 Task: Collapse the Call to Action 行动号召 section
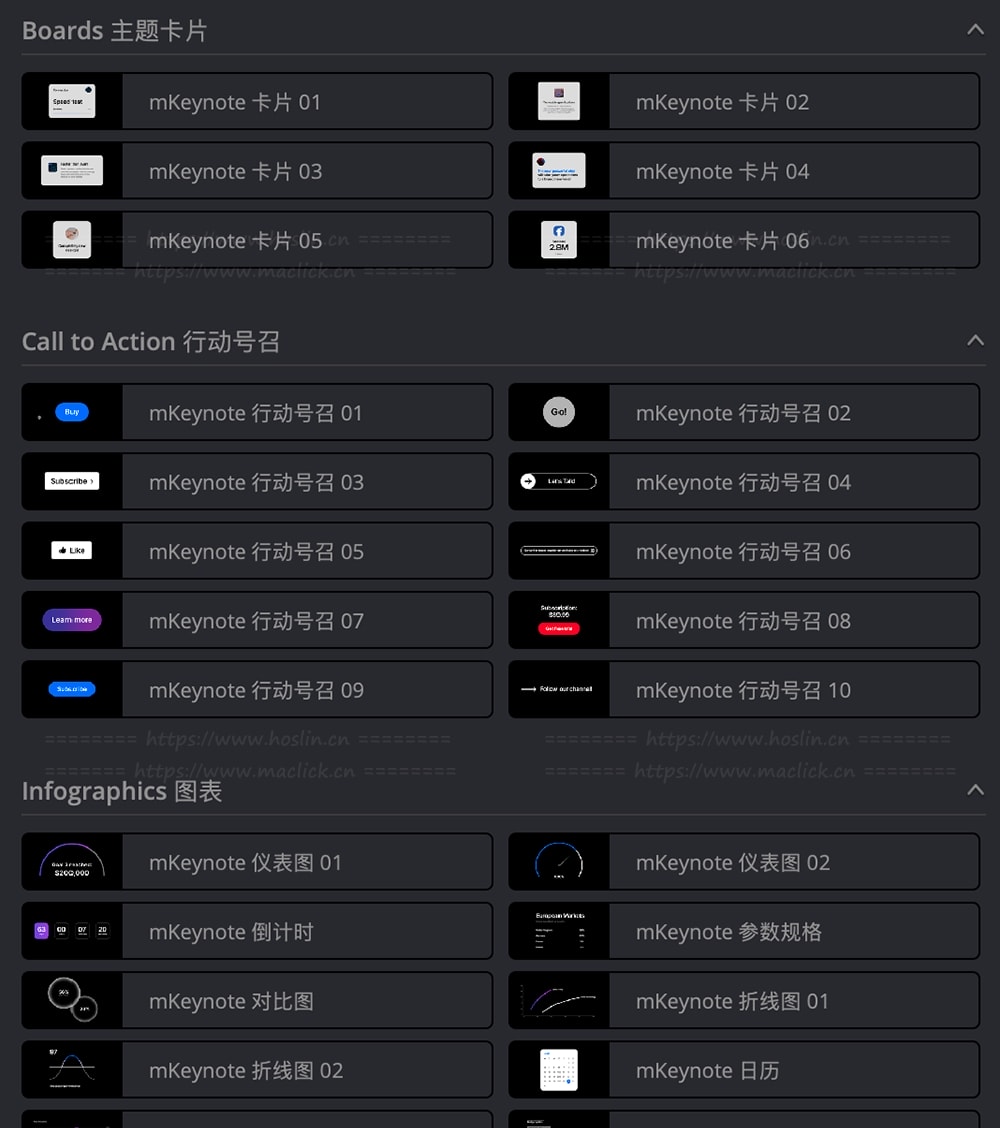click(x=975, y=341)
